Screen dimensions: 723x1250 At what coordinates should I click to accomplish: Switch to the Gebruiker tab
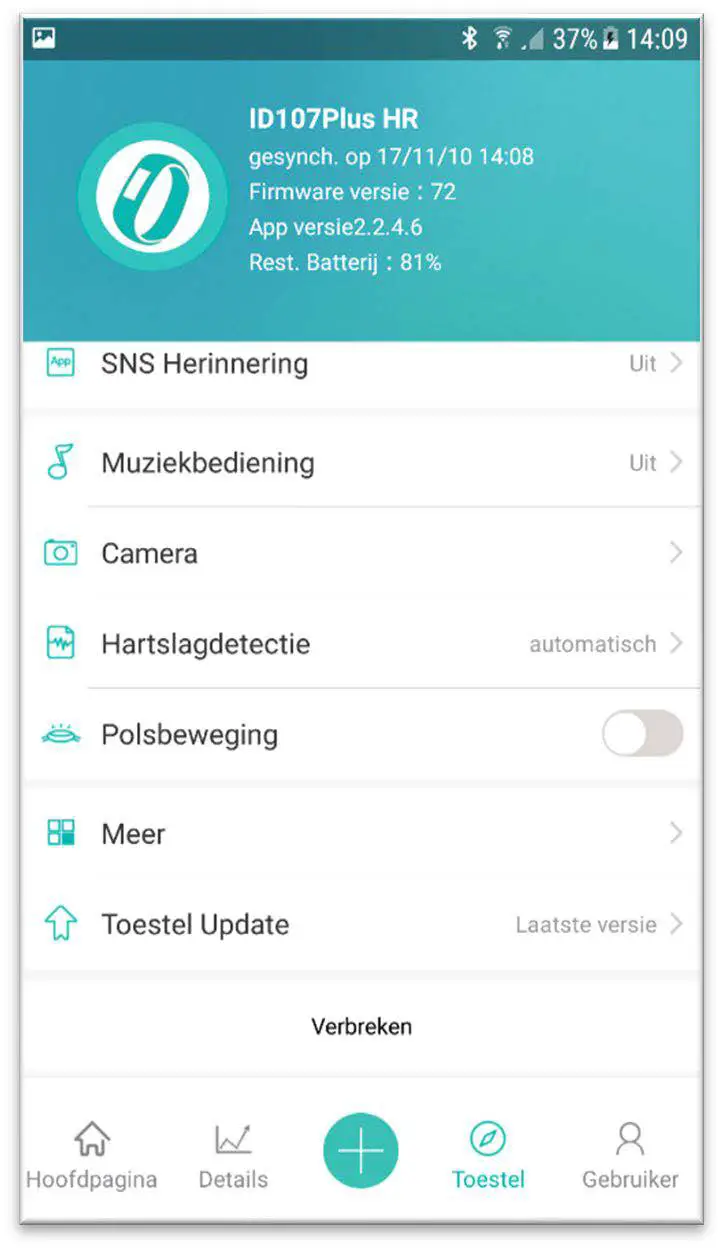tap(630, 1156)
